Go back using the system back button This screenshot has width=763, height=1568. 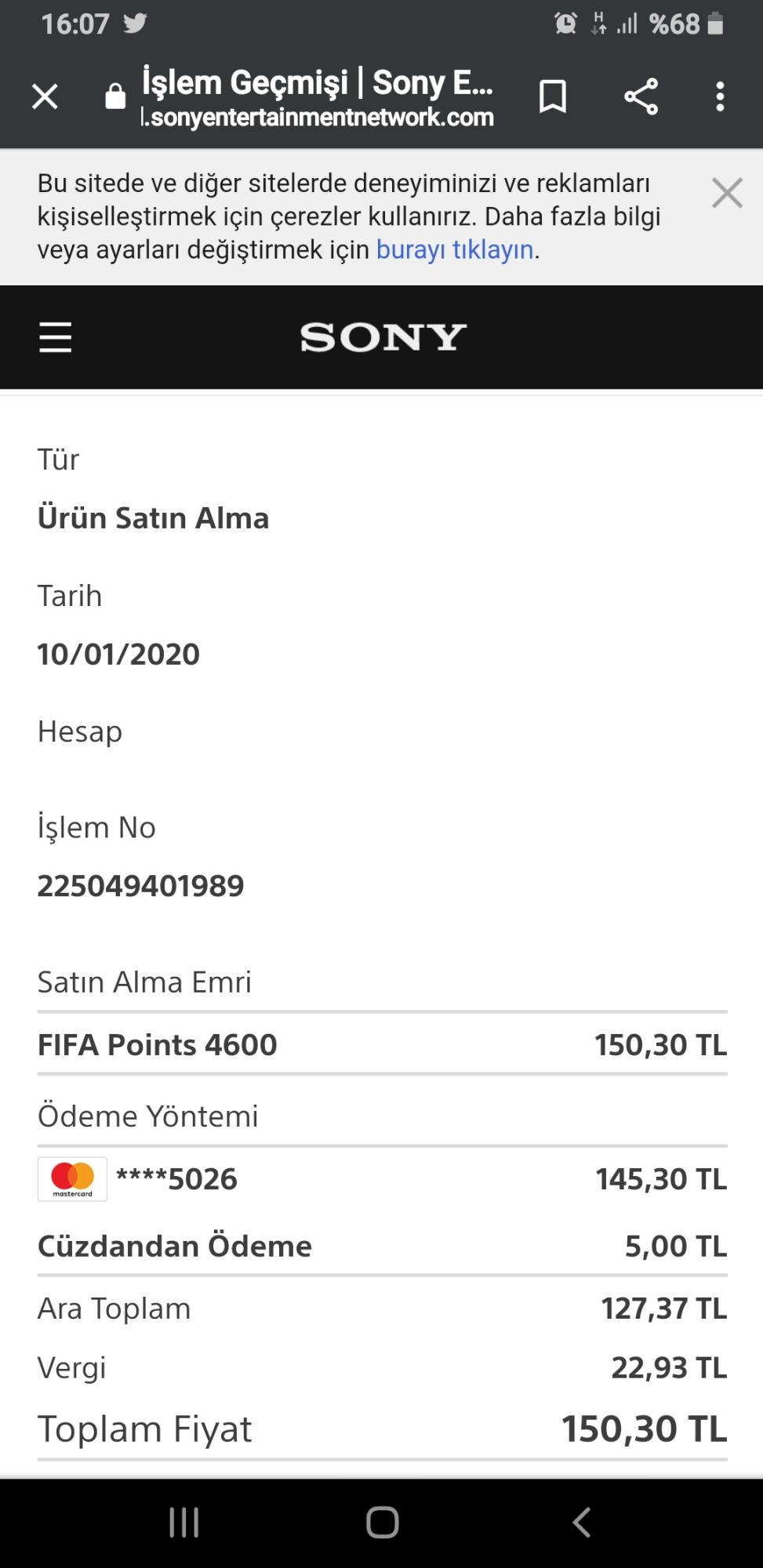coord(581,1523)
